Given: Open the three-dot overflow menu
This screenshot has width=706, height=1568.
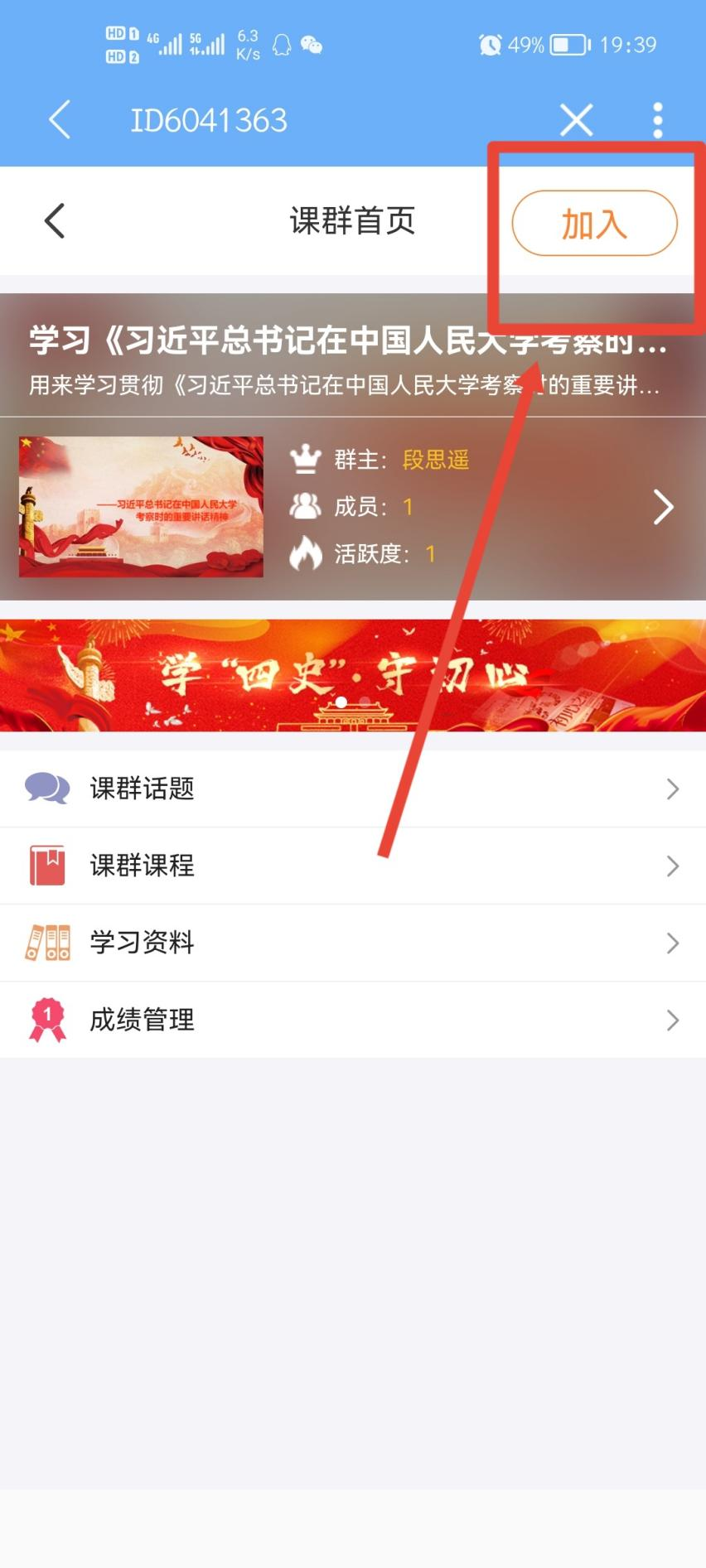Looking at the screenshot, I should coord(657,120).
